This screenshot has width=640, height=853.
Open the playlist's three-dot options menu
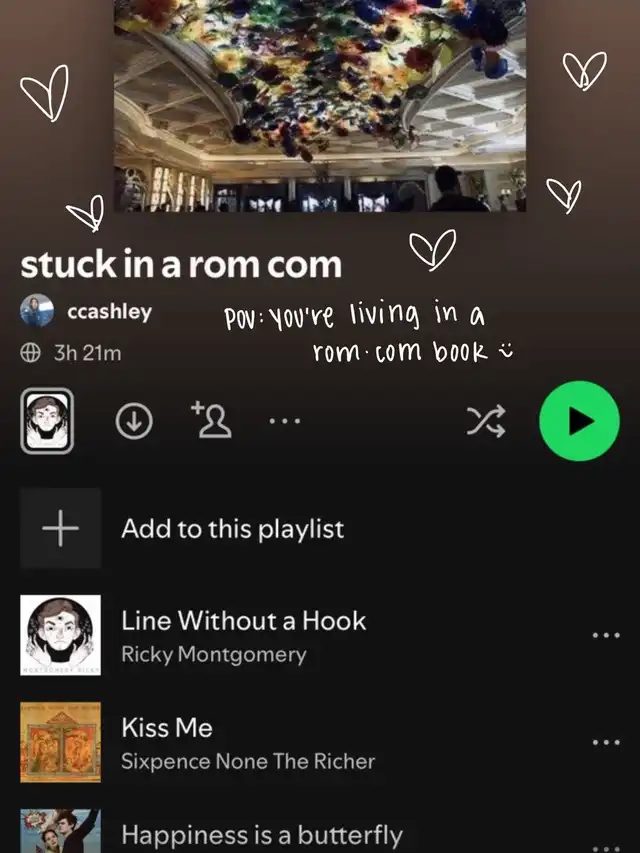coord(284,422)
